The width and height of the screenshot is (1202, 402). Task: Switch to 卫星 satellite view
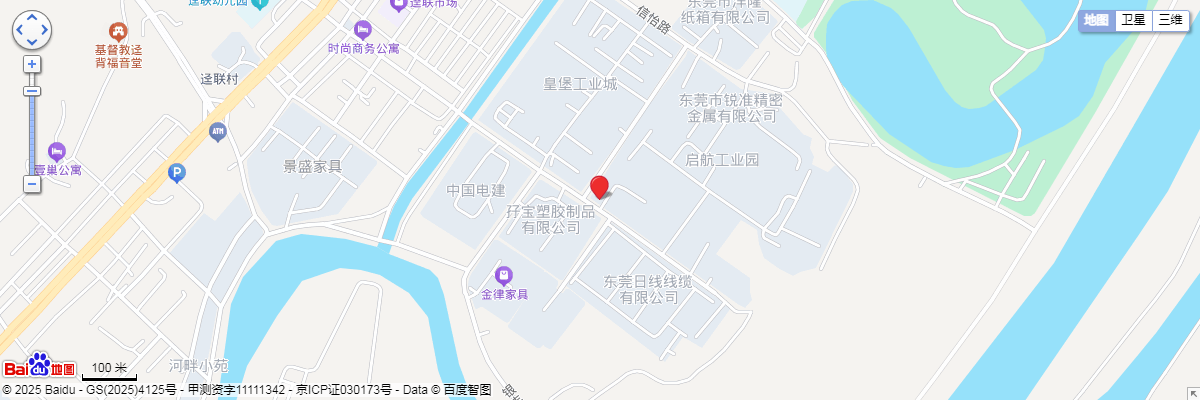coord(1133,20)
